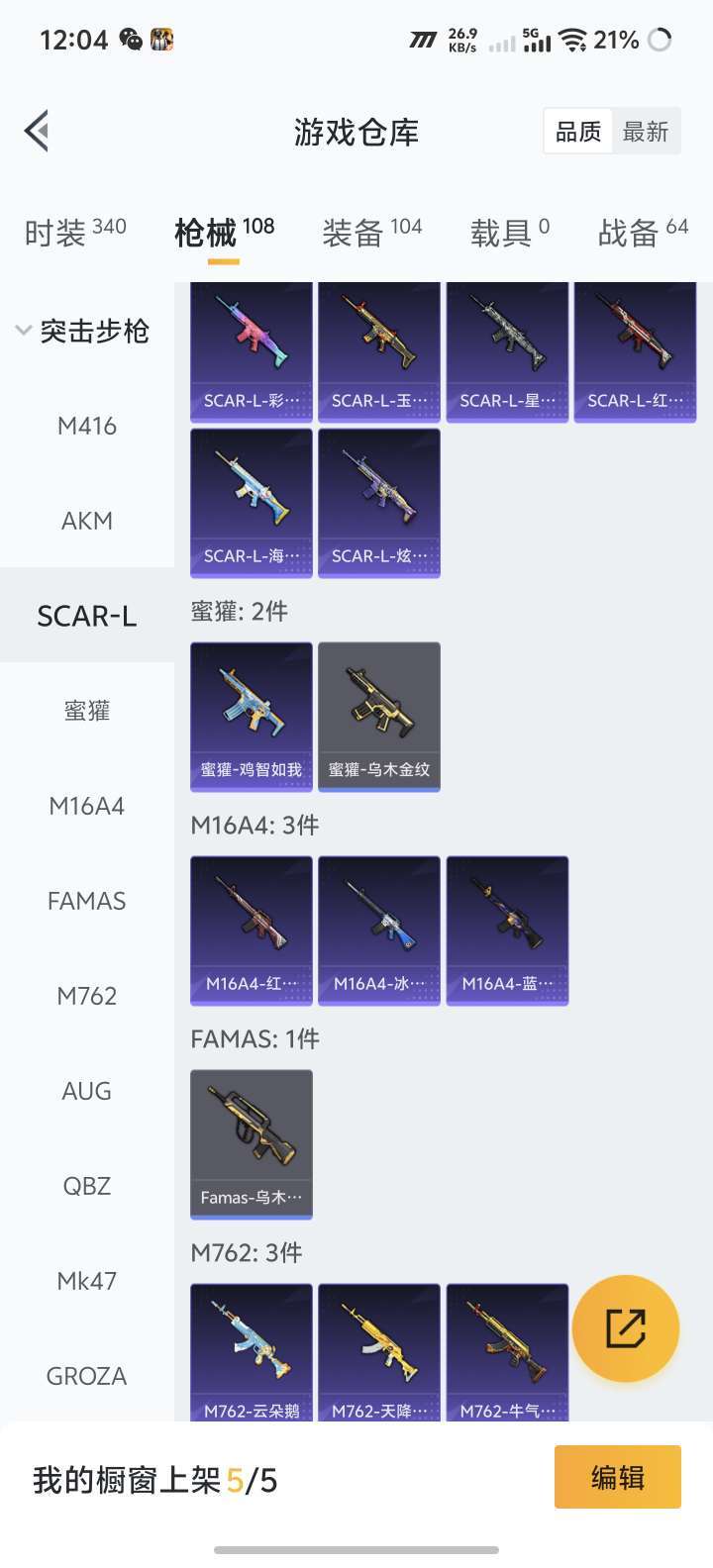Open the 蜜獾-鸡智如我 skin tile
The image size is (713, 1568).
(252, 717)
